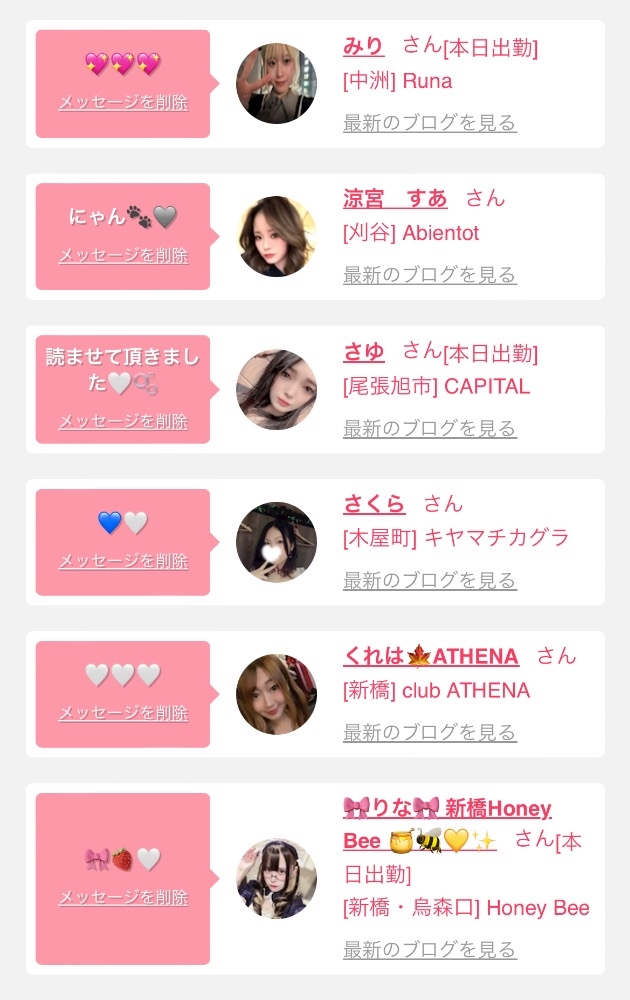Tap さくら's round profile photo

276,542
